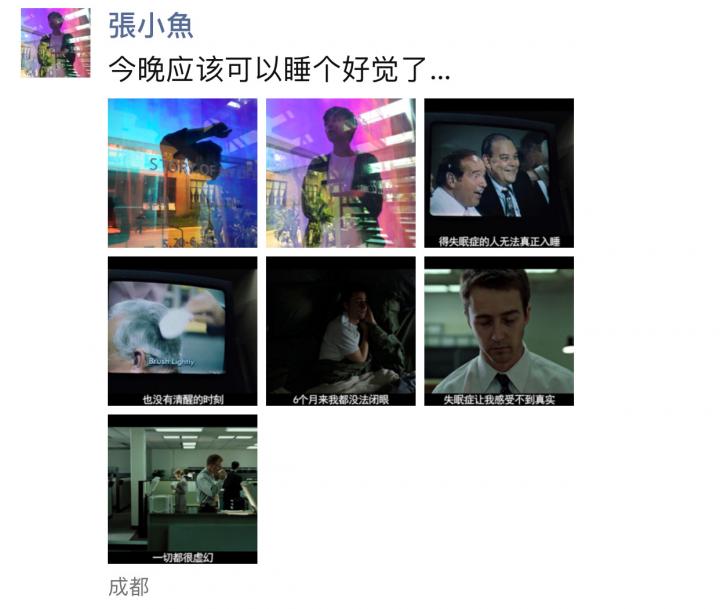
Task: Open photo captioned 也没有清醒的时刻
Action: pyautogui.click(x=182, y=331)
